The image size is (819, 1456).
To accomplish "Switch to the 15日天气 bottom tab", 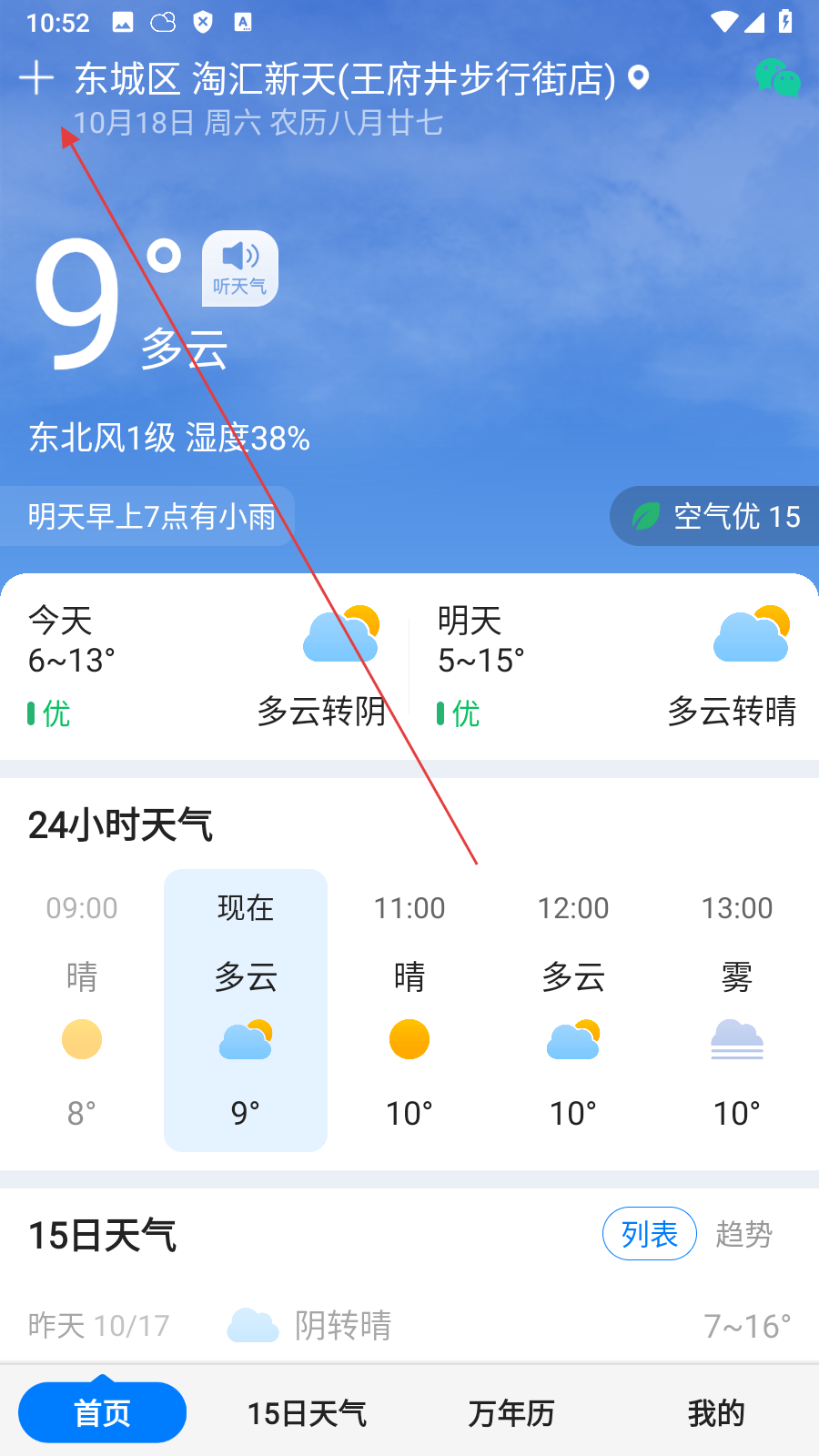I will [x=307, y=1412].
